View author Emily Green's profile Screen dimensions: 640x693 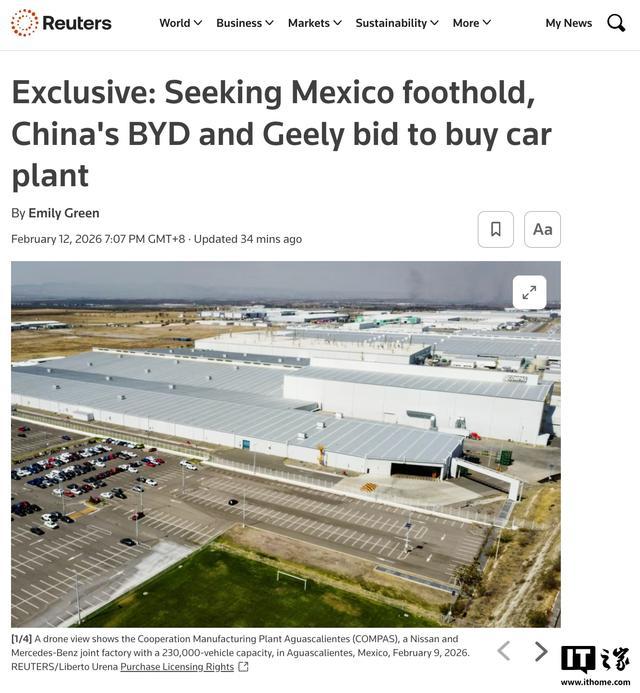pos(64,213)
